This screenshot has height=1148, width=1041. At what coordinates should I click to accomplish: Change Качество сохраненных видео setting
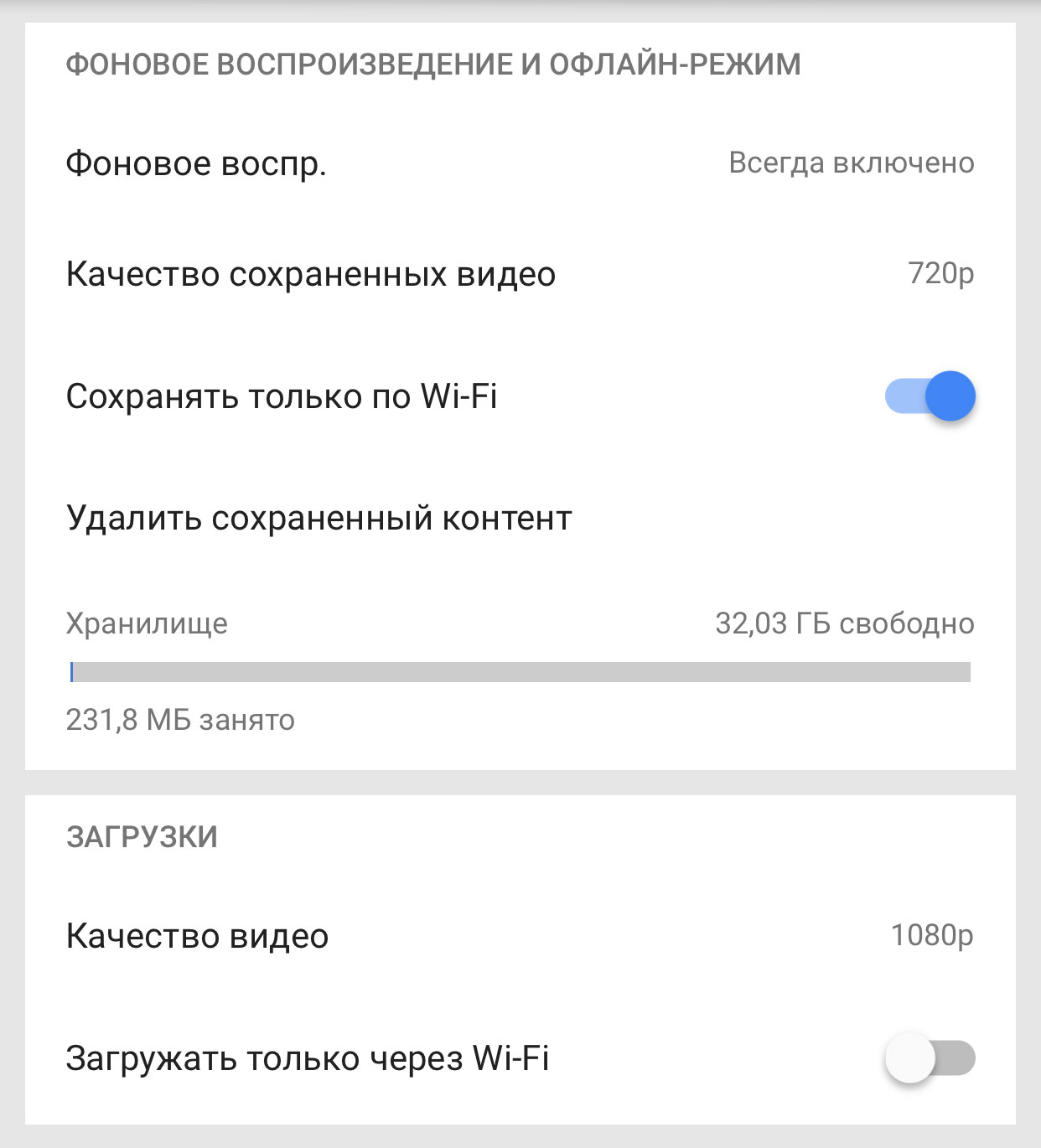tap(520, 274)
